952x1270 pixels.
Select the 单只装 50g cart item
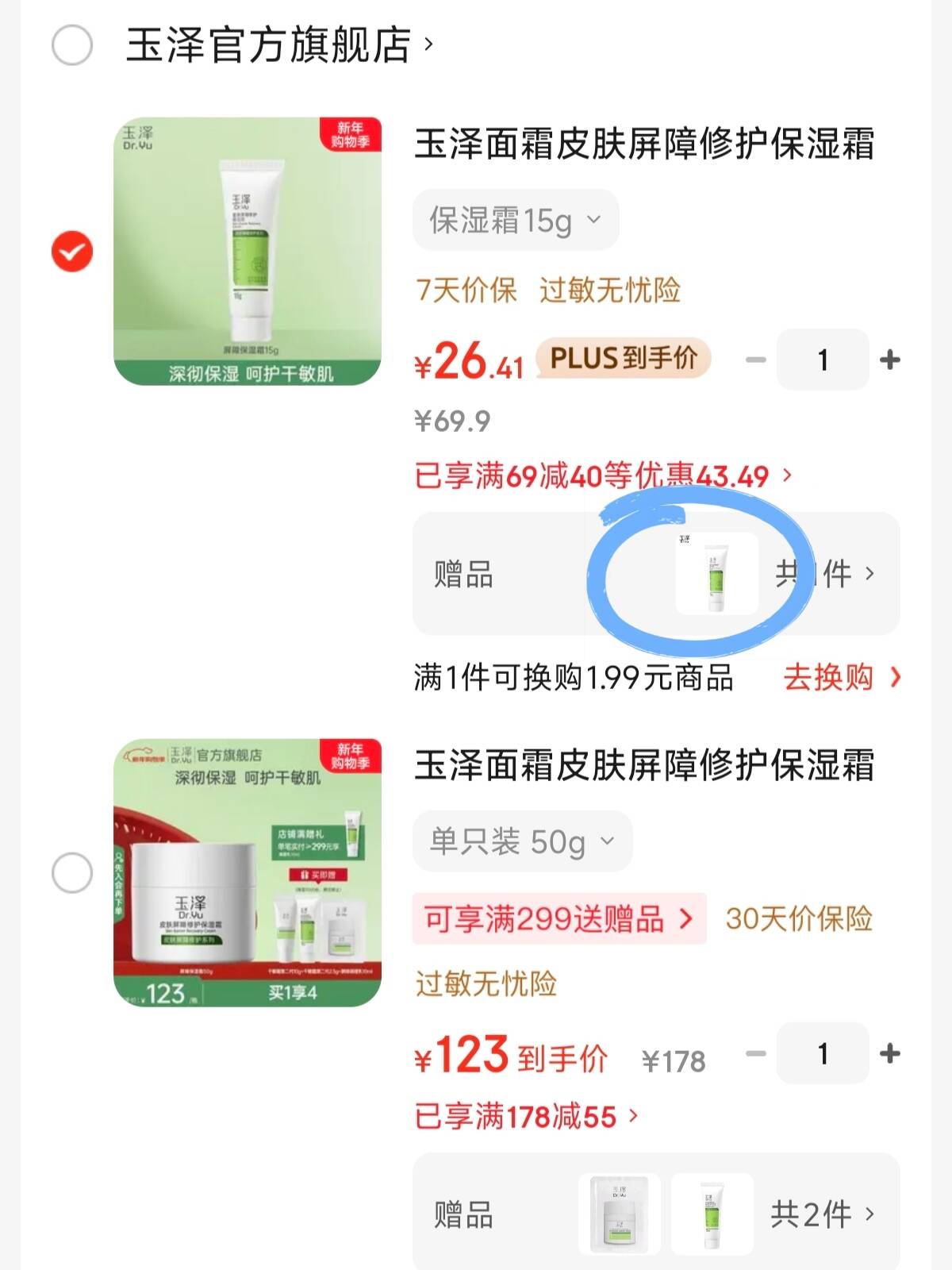[72, 873]
